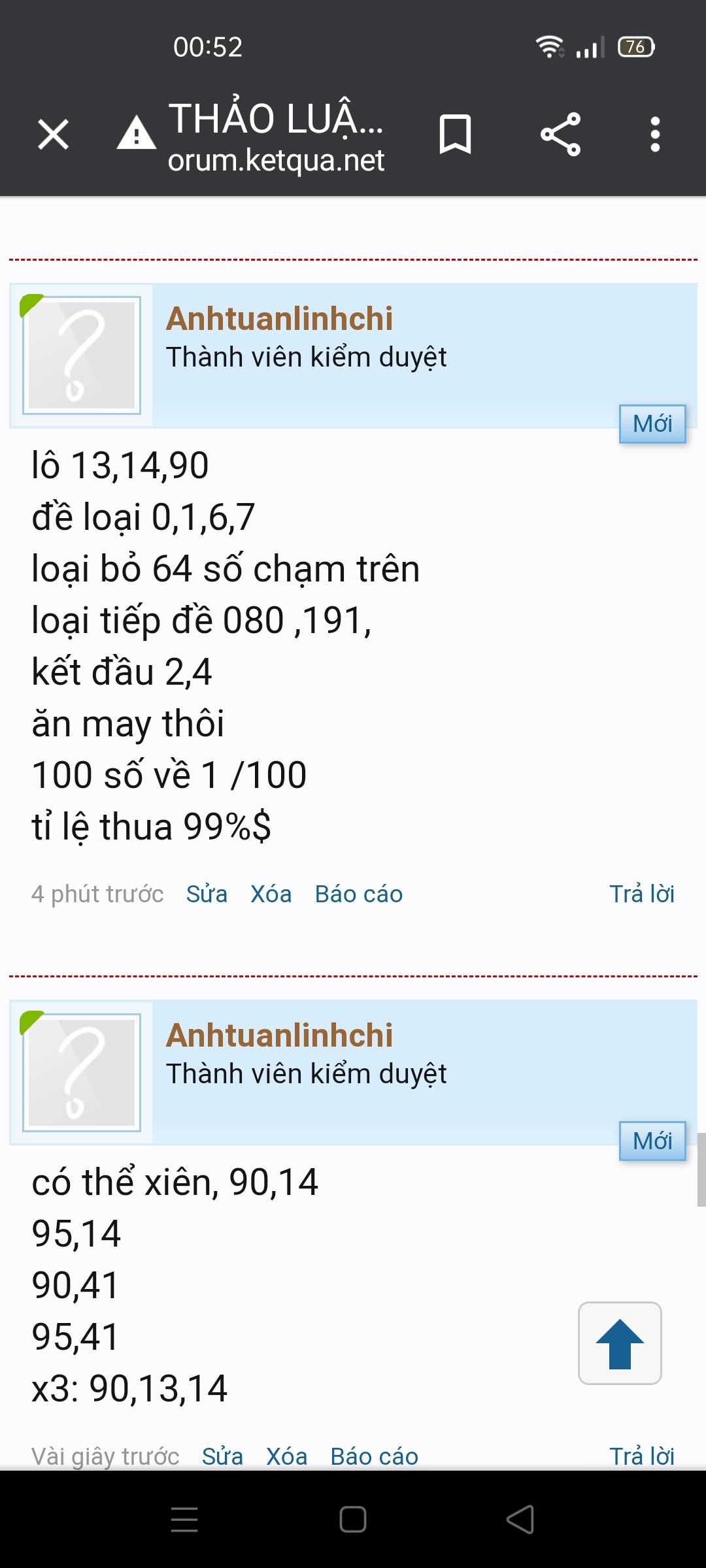
Task: Open recent apps from the navigation bar
Action: point(184,1519)
